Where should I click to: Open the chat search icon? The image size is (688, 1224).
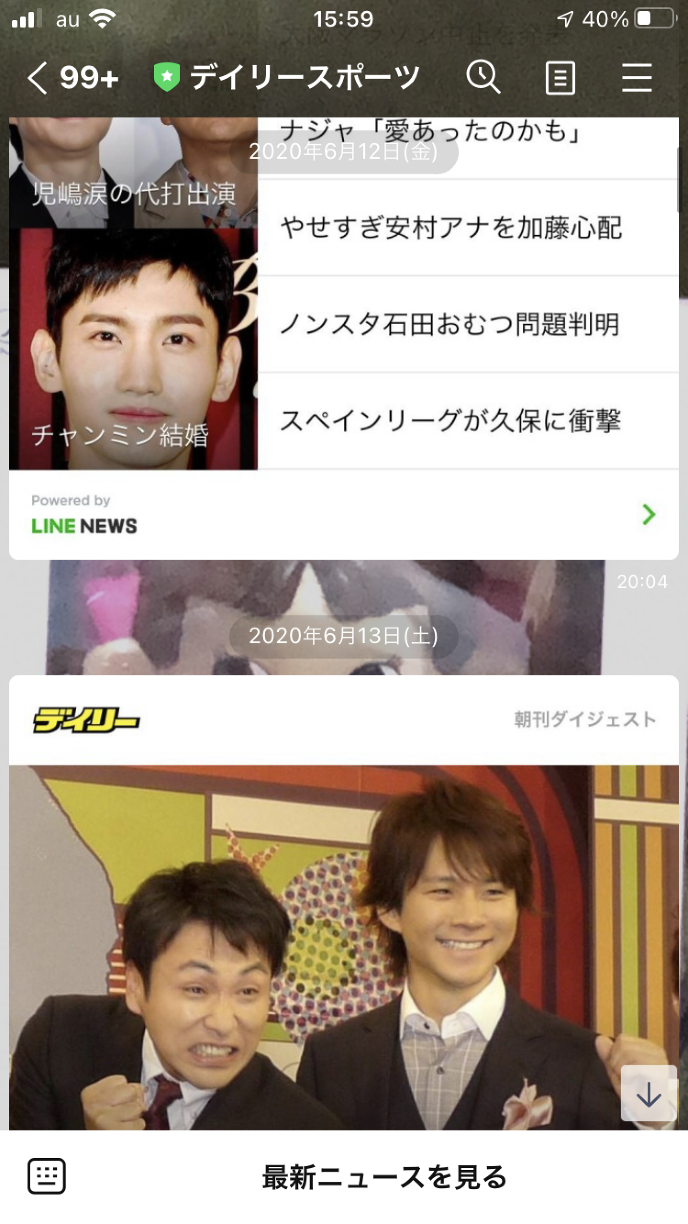(x=483, y=77)
